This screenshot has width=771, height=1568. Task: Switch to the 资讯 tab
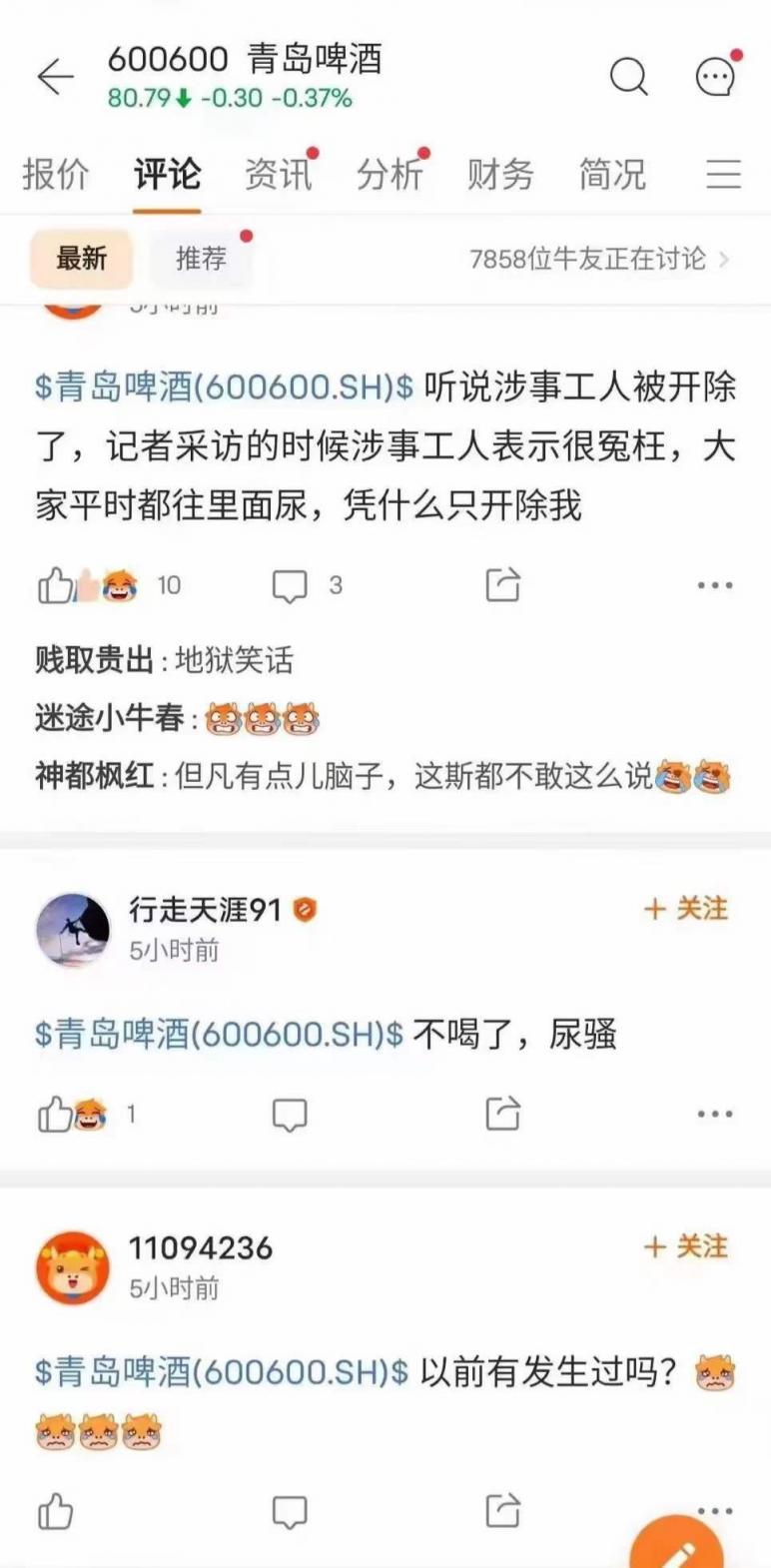coord(278,175)
